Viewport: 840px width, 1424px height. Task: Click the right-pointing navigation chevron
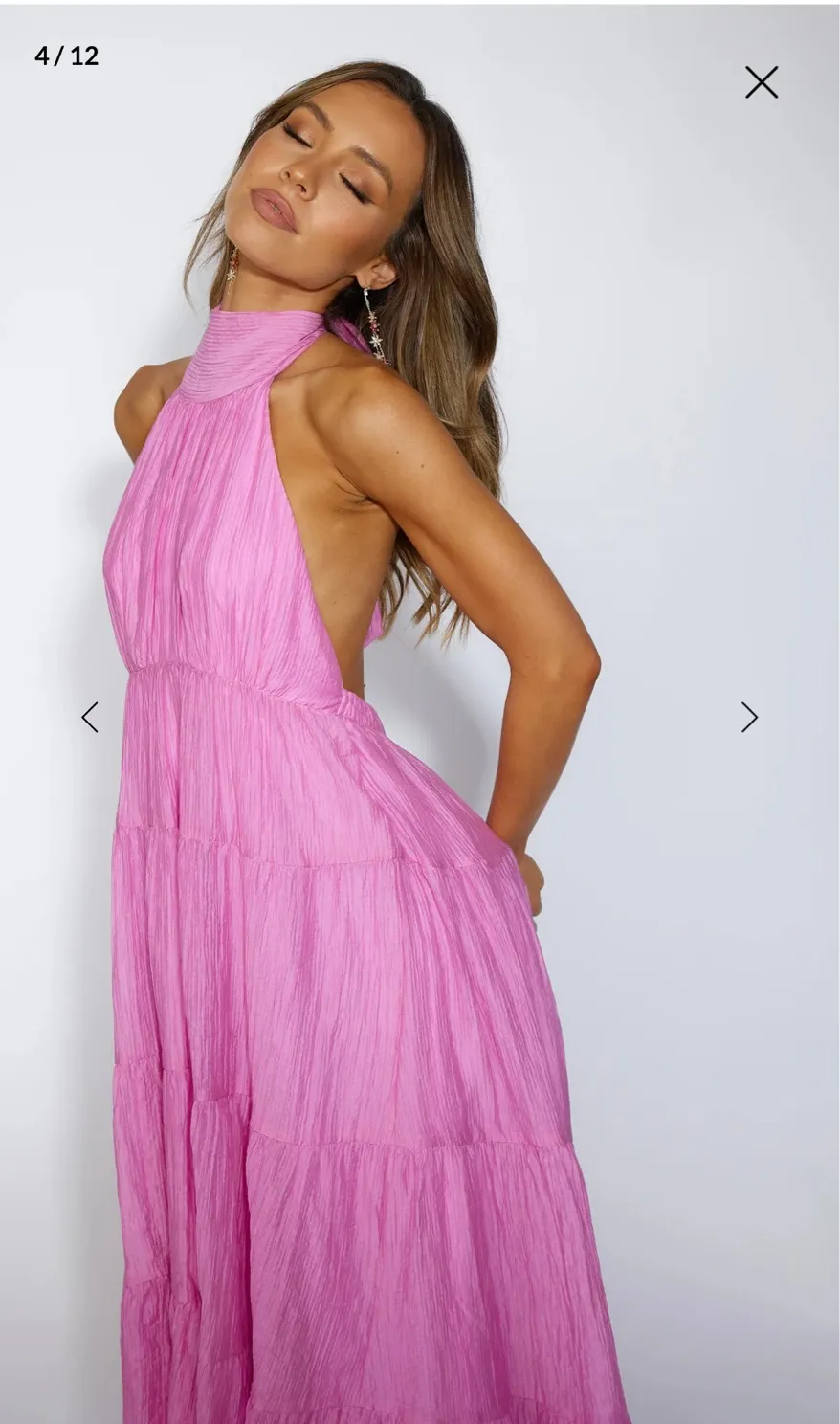[x=749, y=717]
